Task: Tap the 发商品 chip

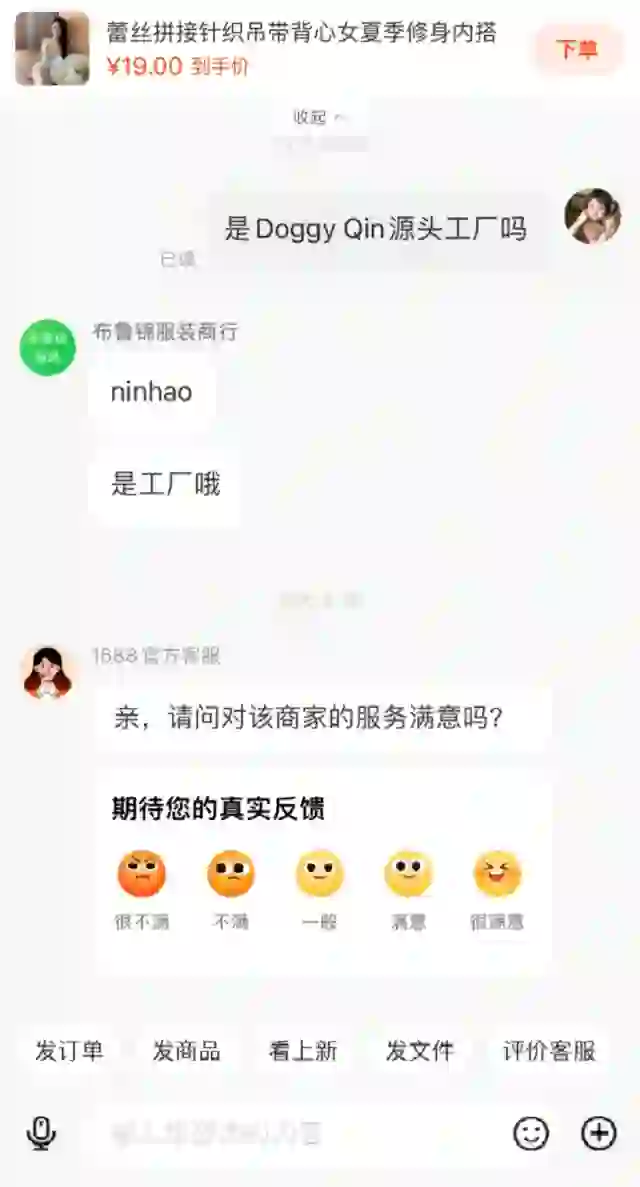Action: click(x=186, y=1051)
